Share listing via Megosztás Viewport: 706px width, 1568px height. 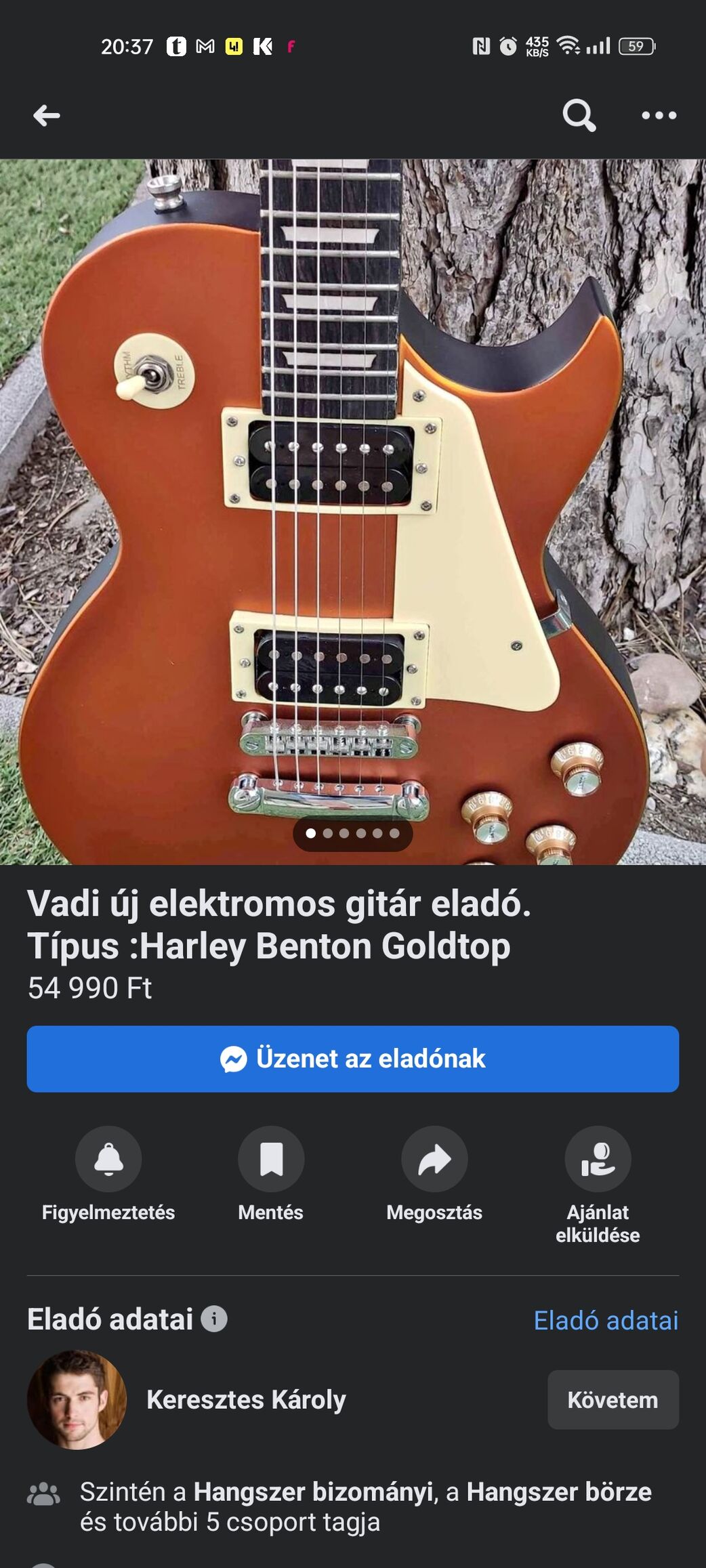click(x=434, y=1159)
